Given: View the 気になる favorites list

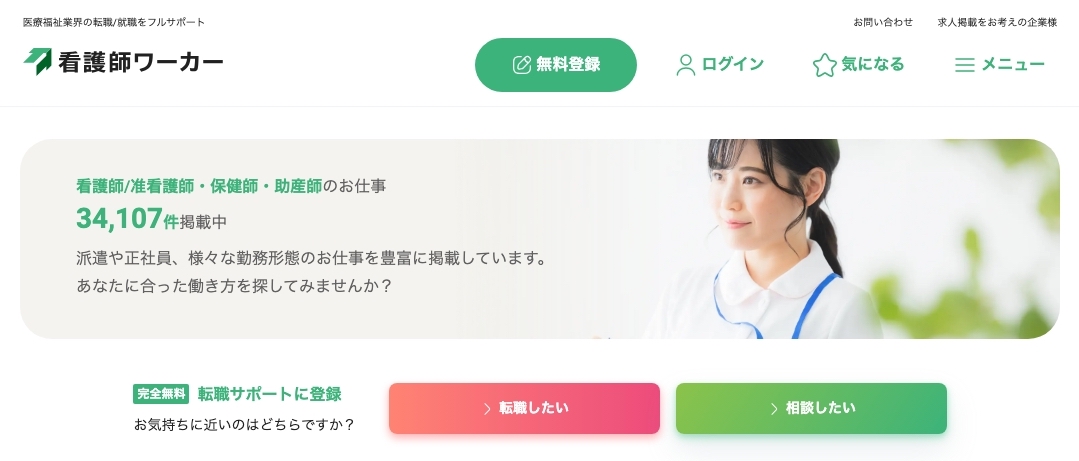Looking at the screenshot, I should [x=858, y=65].
